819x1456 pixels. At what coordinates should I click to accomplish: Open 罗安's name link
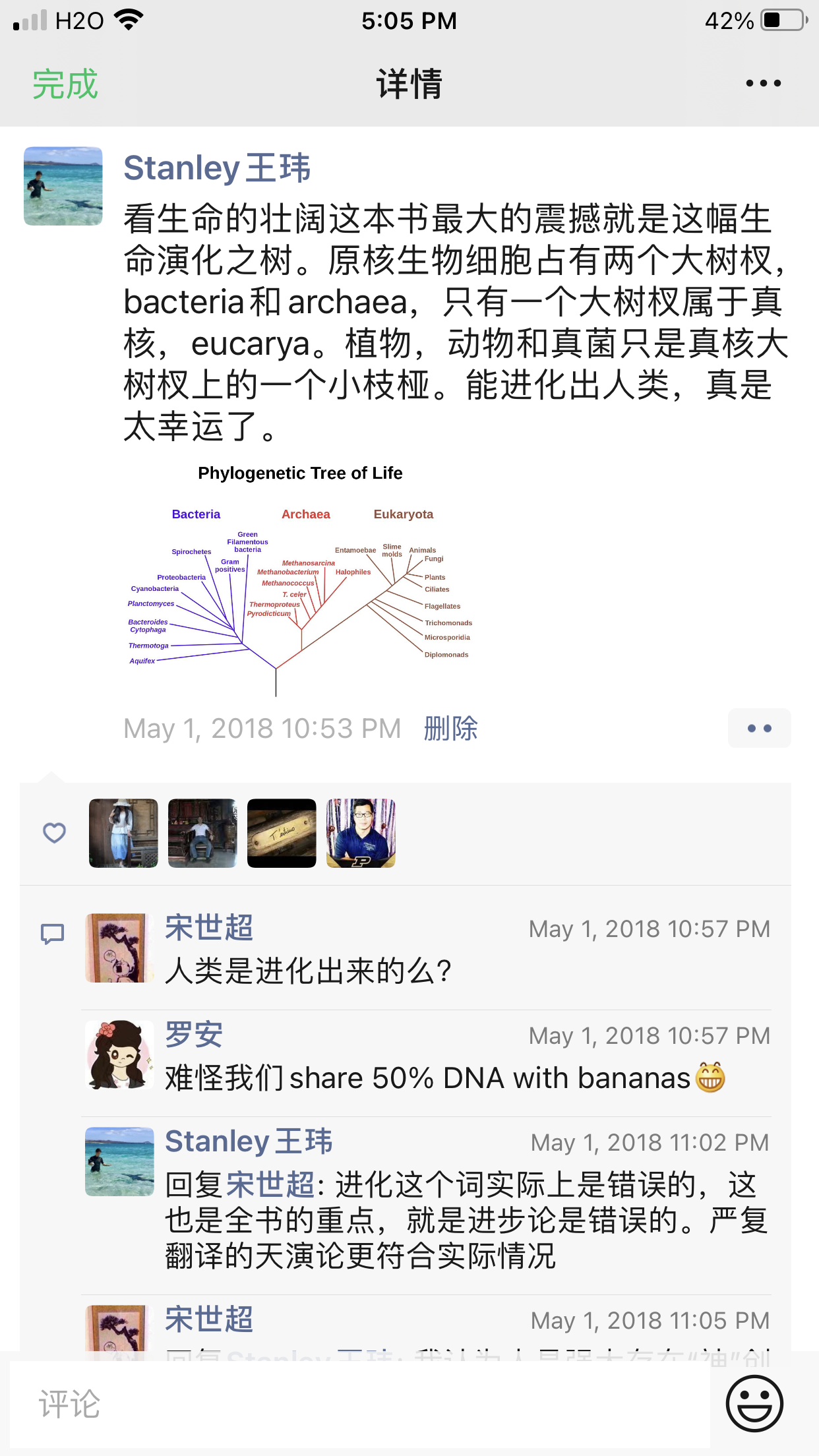click(194, 1035)
